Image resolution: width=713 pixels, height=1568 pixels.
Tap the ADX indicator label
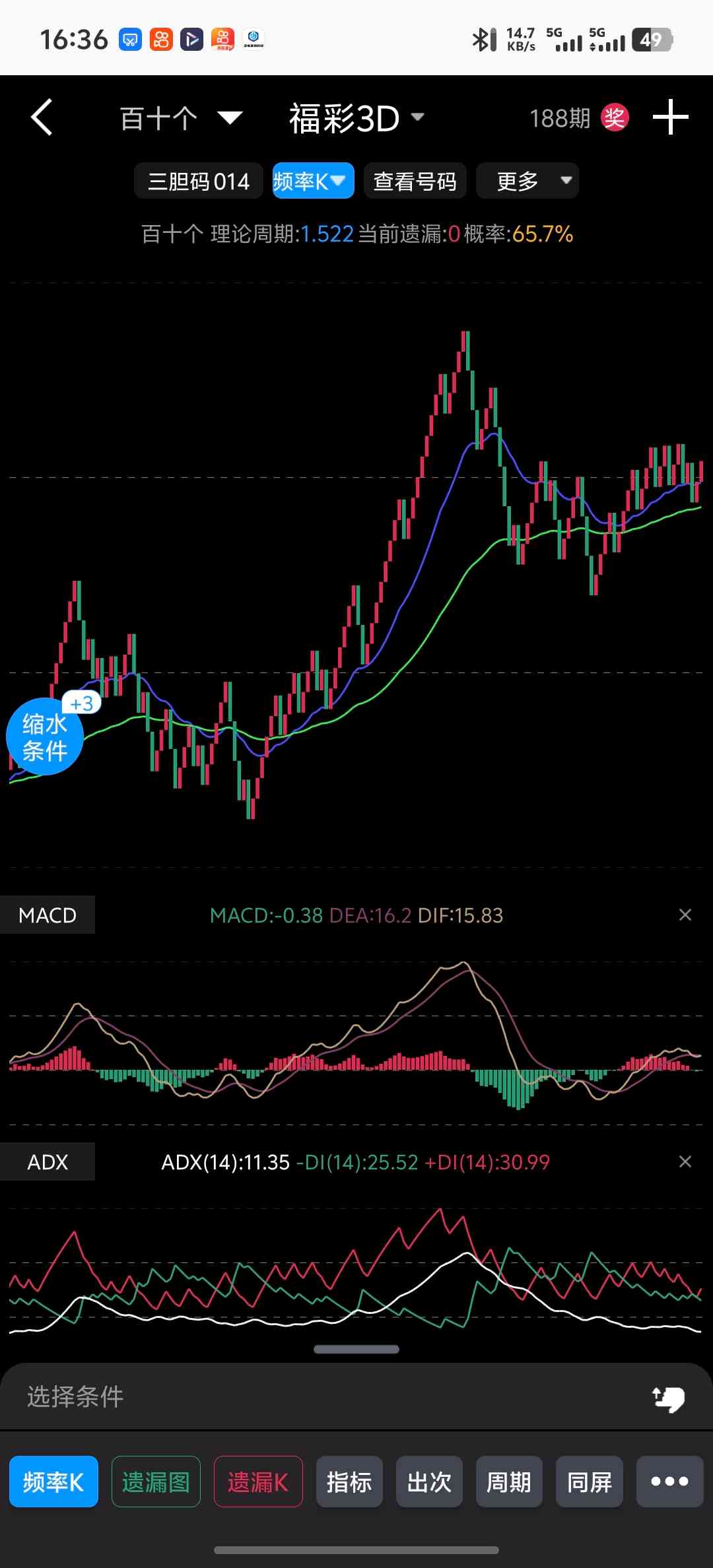(48, 1161)
